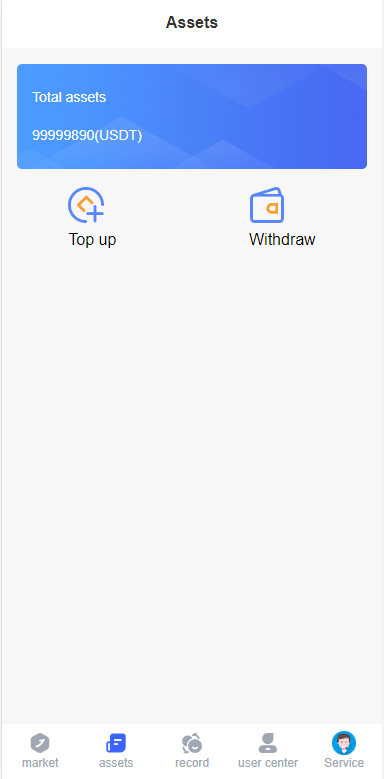Image resolution: width=384 pixels, height=779 pixels.
Task: Tap the Top up button
Action: coord(92,217)
